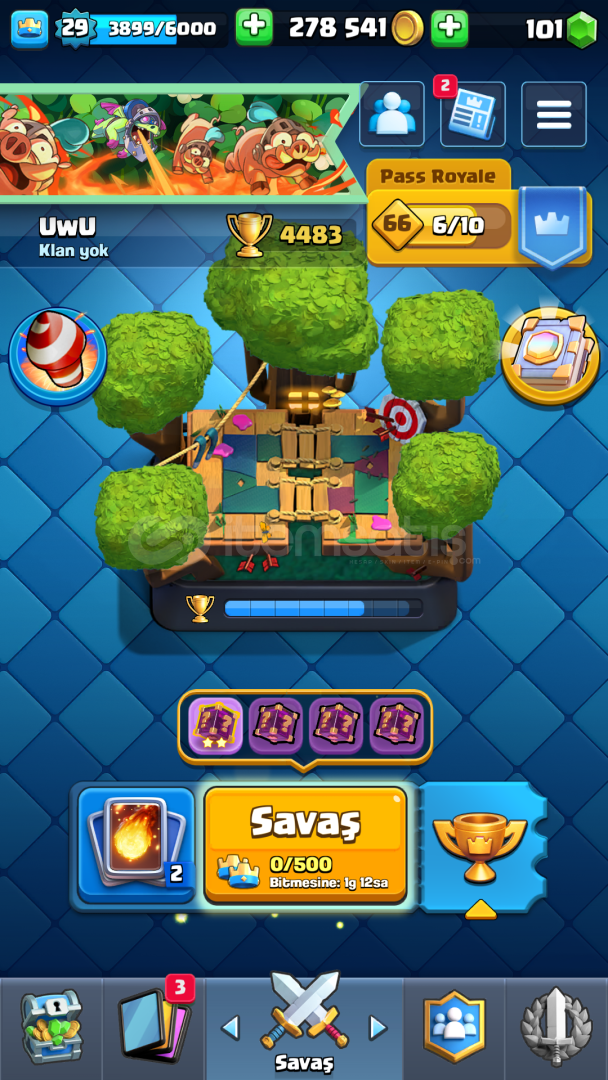Open the trophy game mode selector
Image resolution: width=608 pixels, height=1080 pixels.
click(480, 847)
